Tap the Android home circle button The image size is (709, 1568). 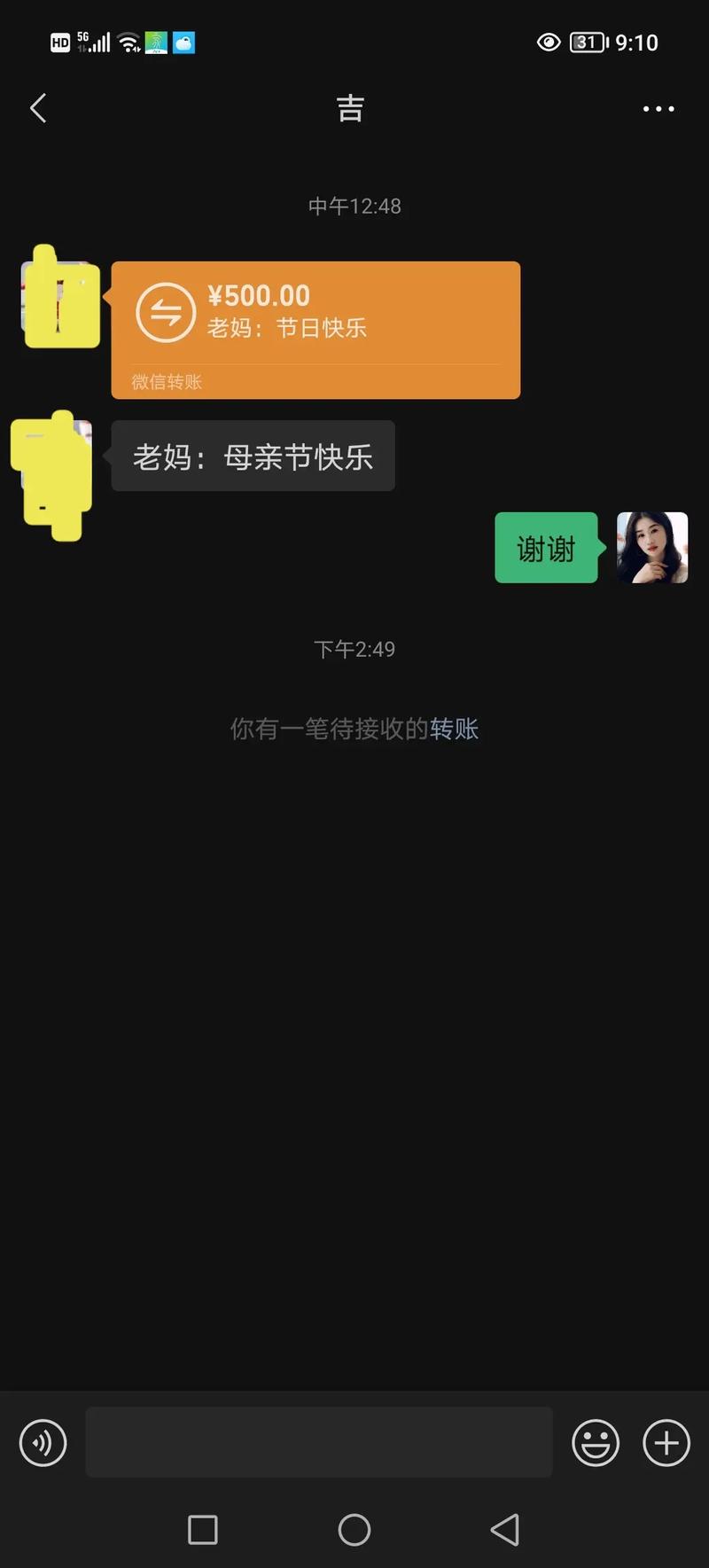pyautogui.click(x=354, y=1529)
